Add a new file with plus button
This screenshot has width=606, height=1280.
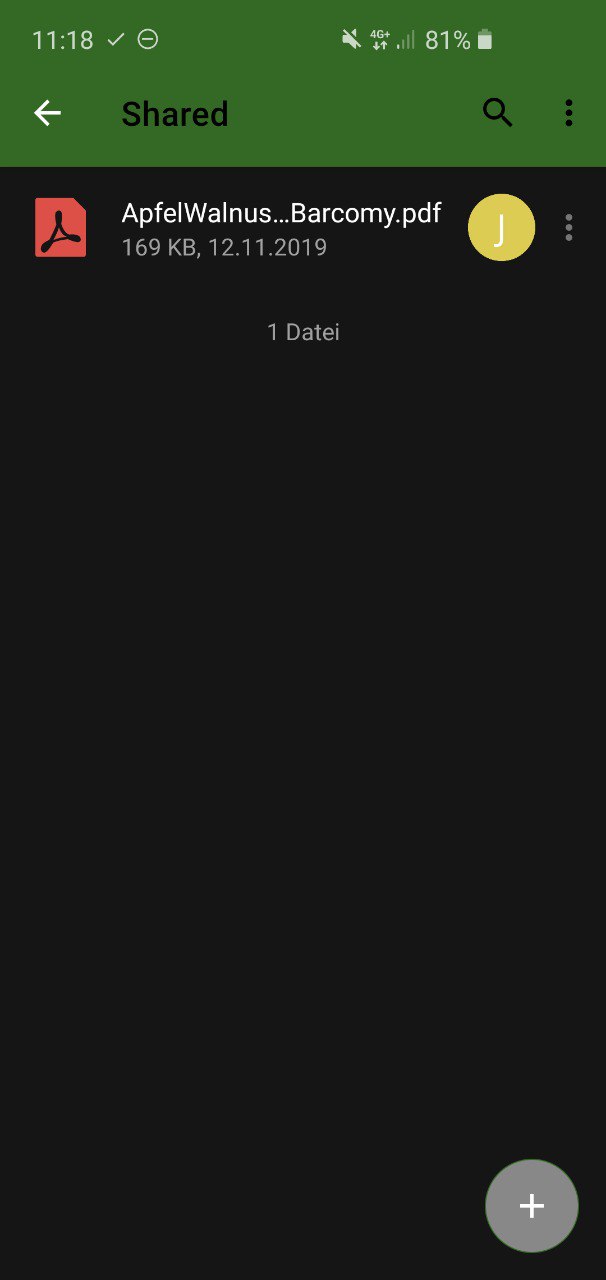pyautogui.click(x=531, y=1205)
